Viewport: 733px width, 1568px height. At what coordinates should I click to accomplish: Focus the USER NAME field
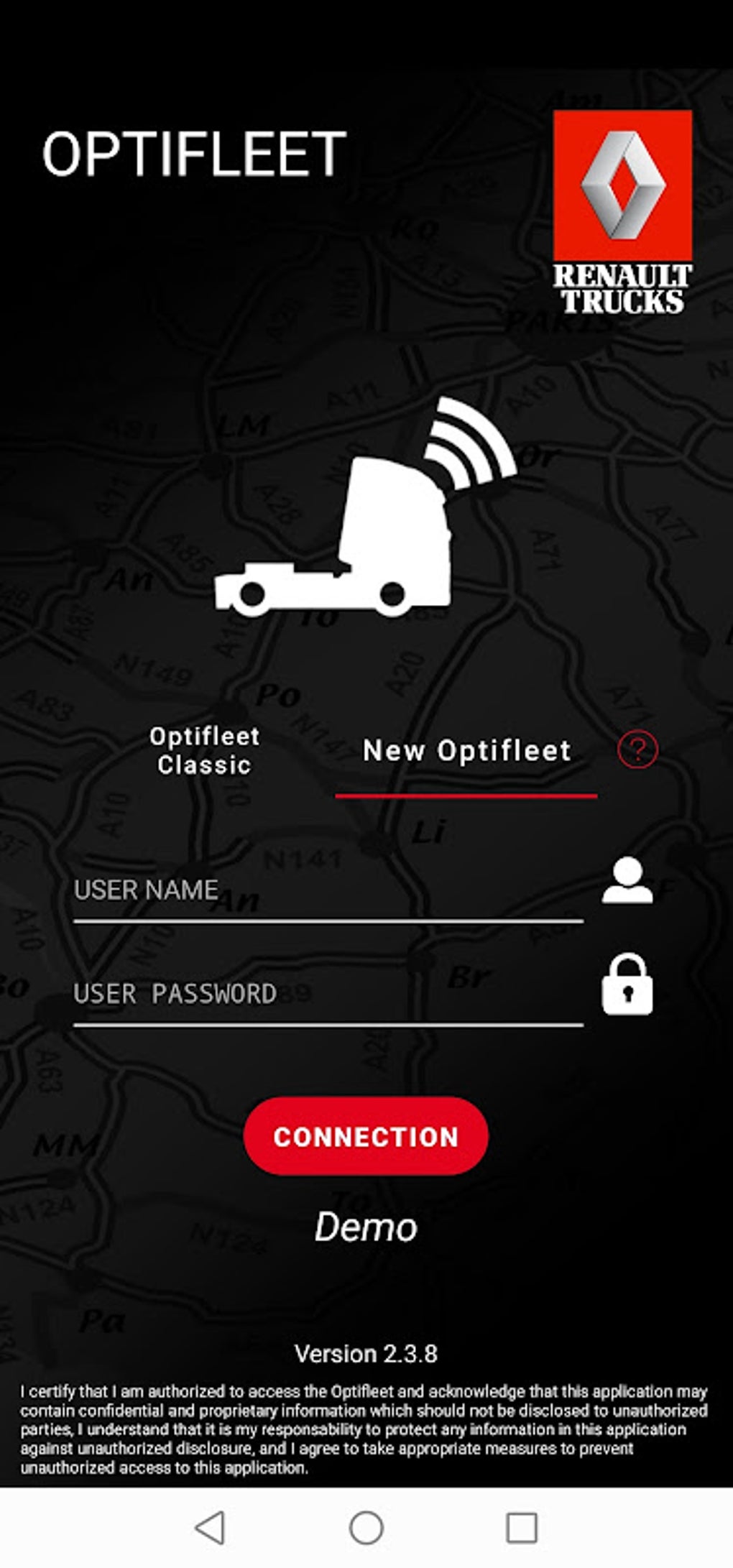[x=328, y=891]
